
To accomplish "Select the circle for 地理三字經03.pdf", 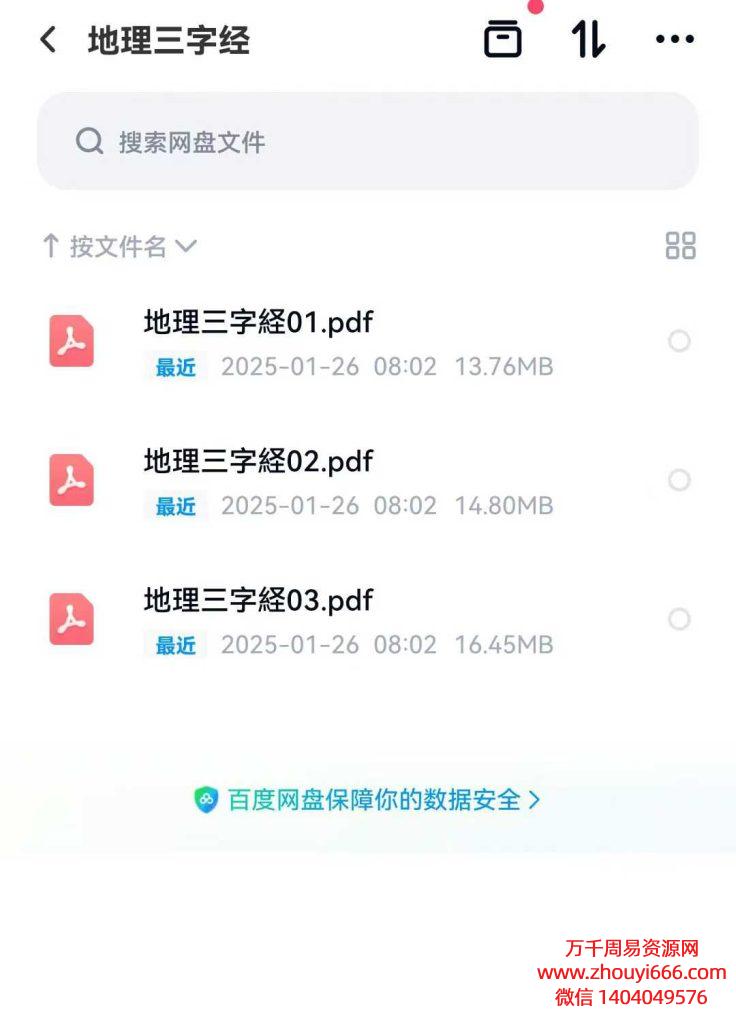I will point(679,620).
